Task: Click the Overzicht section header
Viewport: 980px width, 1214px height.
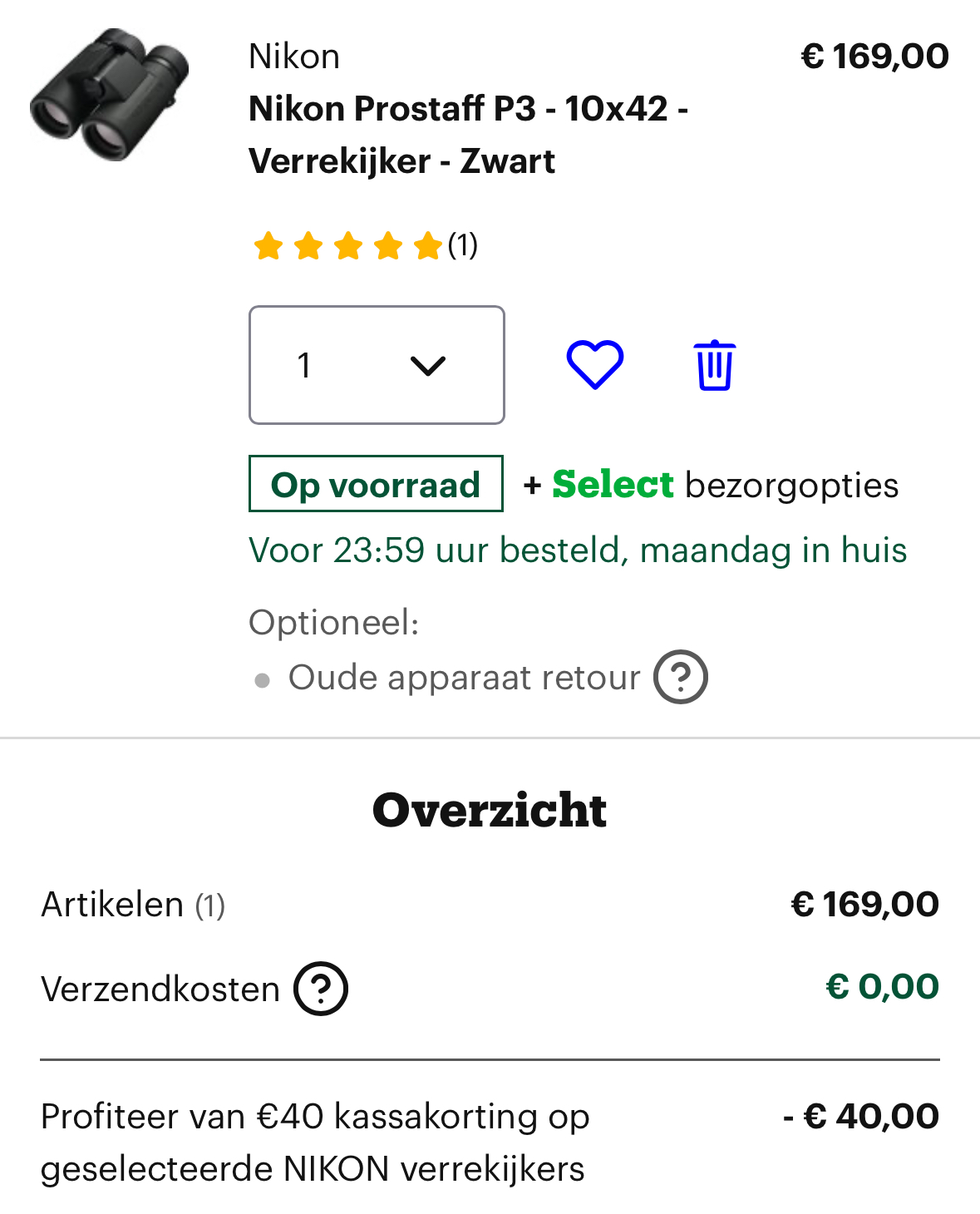Action: tap(490, 809)
